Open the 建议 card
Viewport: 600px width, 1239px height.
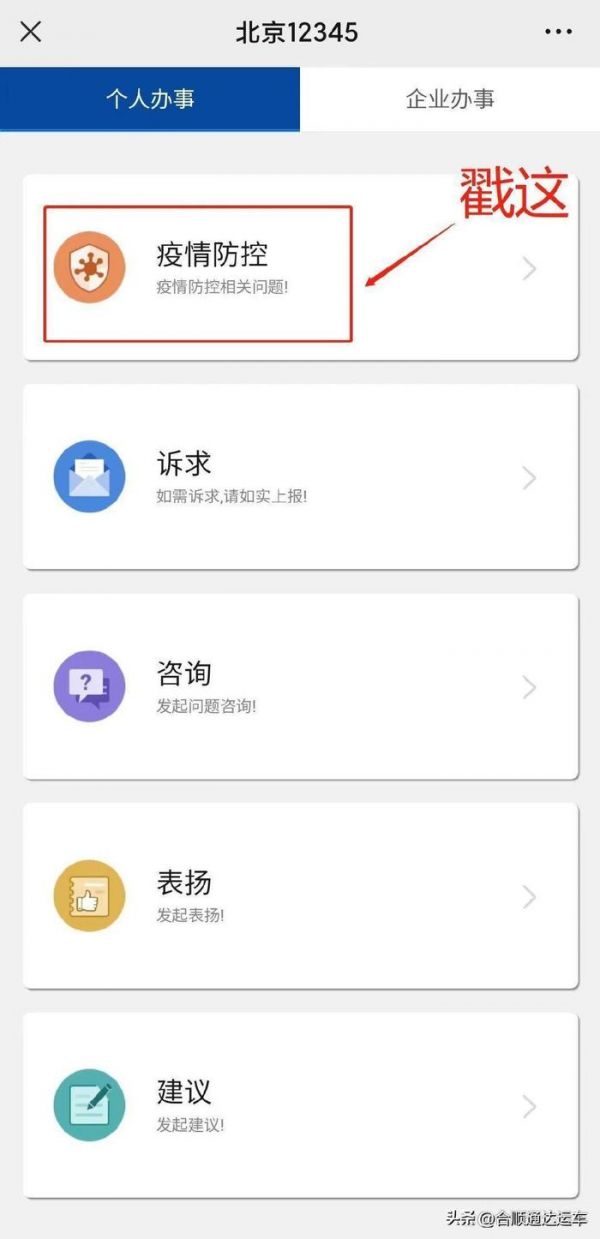tap(300, 1105)
